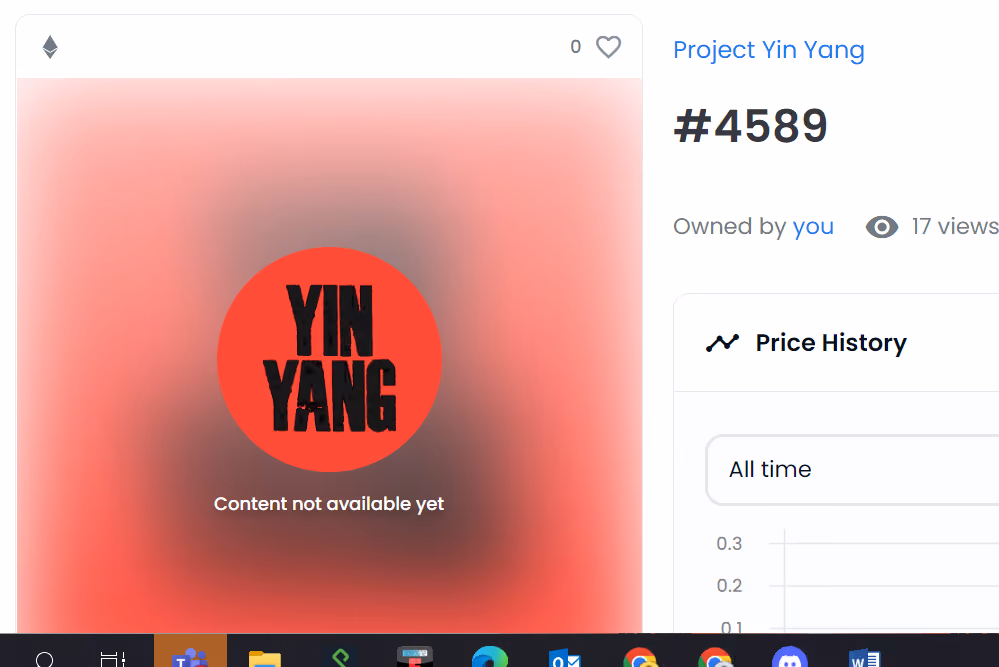Open the taskbar search icon
999x667 pixels.
pyautogui.click(x=45, y=658)
